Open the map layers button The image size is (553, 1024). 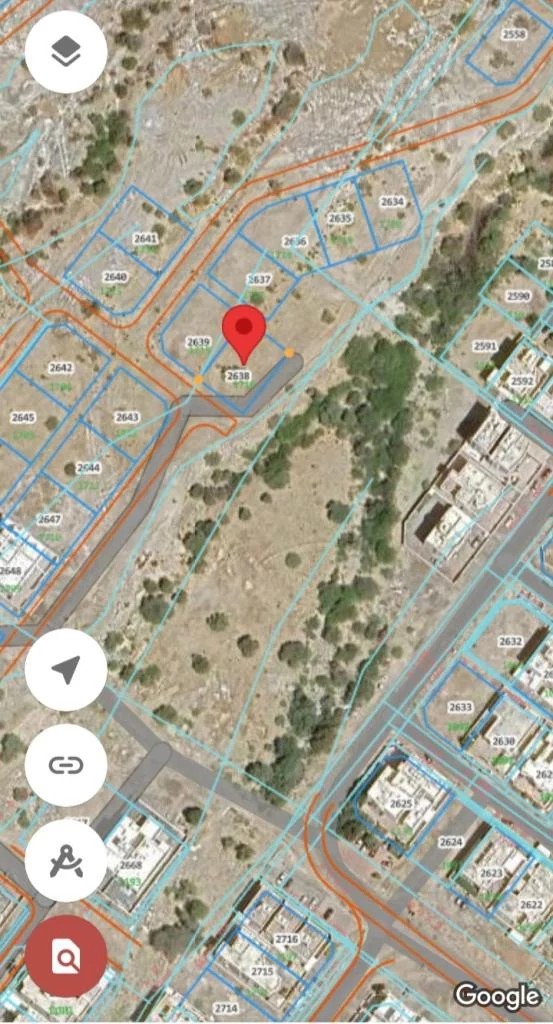66,52
